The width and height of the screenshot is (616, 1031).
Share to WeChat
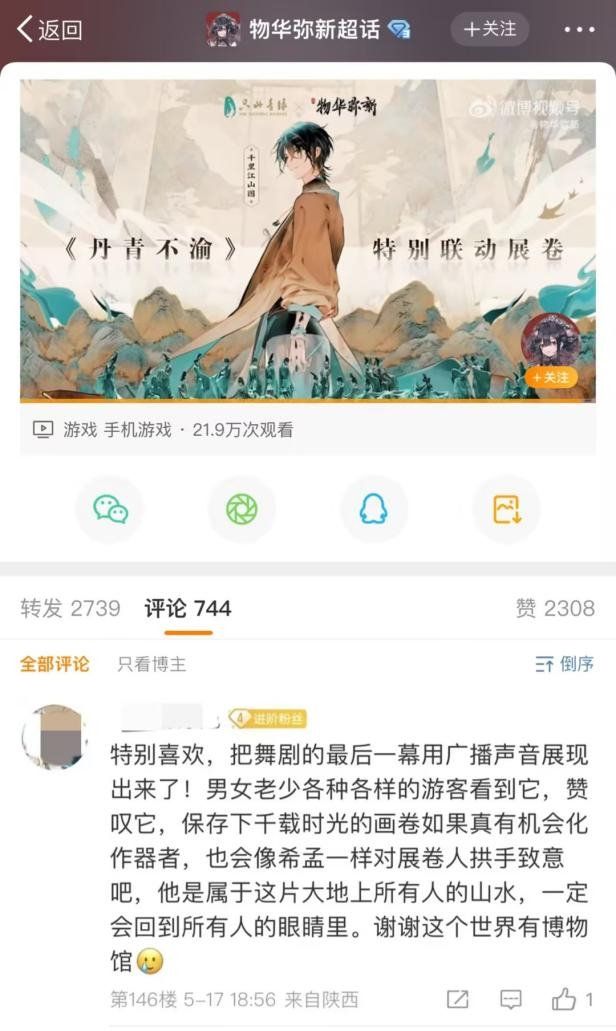pyautogui.click(x=110, y=510)
